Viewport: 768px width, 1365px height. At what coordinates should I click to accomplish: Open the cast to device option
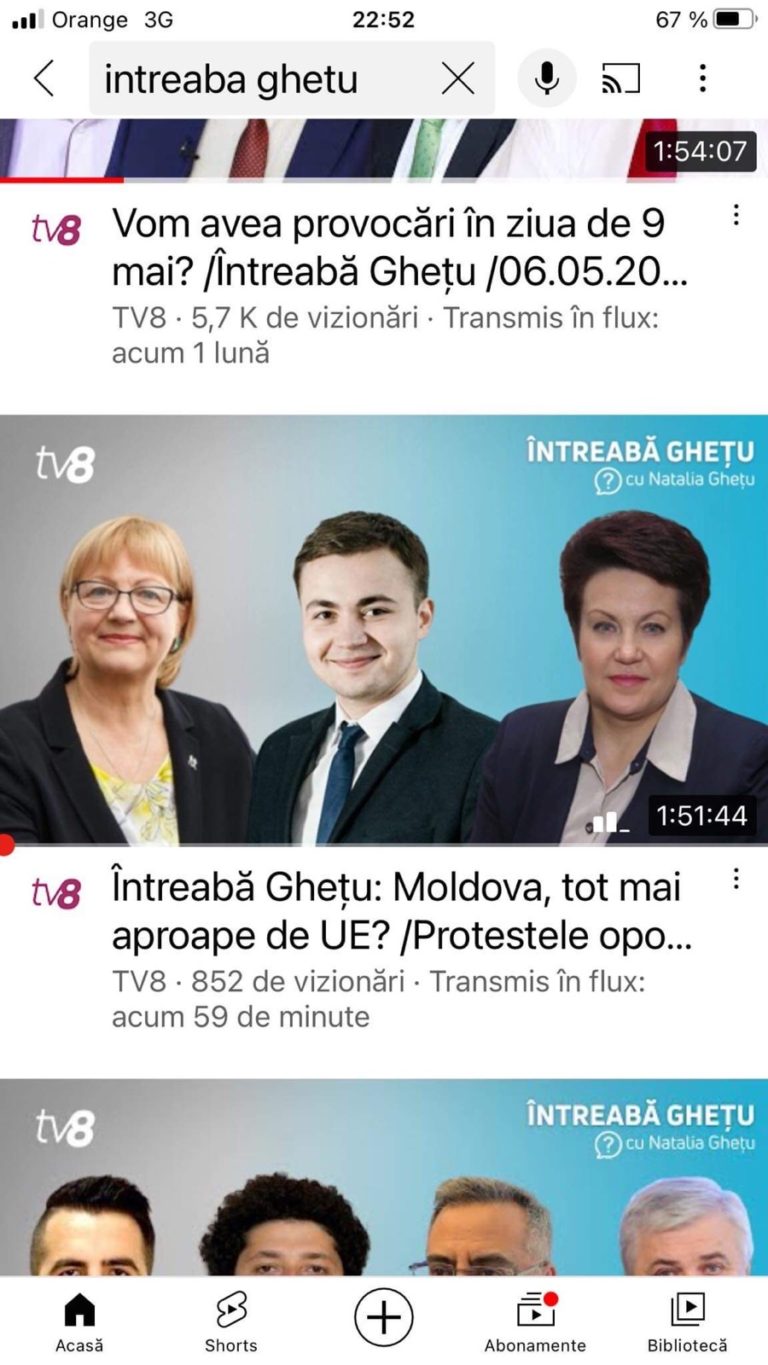[620, 78]
